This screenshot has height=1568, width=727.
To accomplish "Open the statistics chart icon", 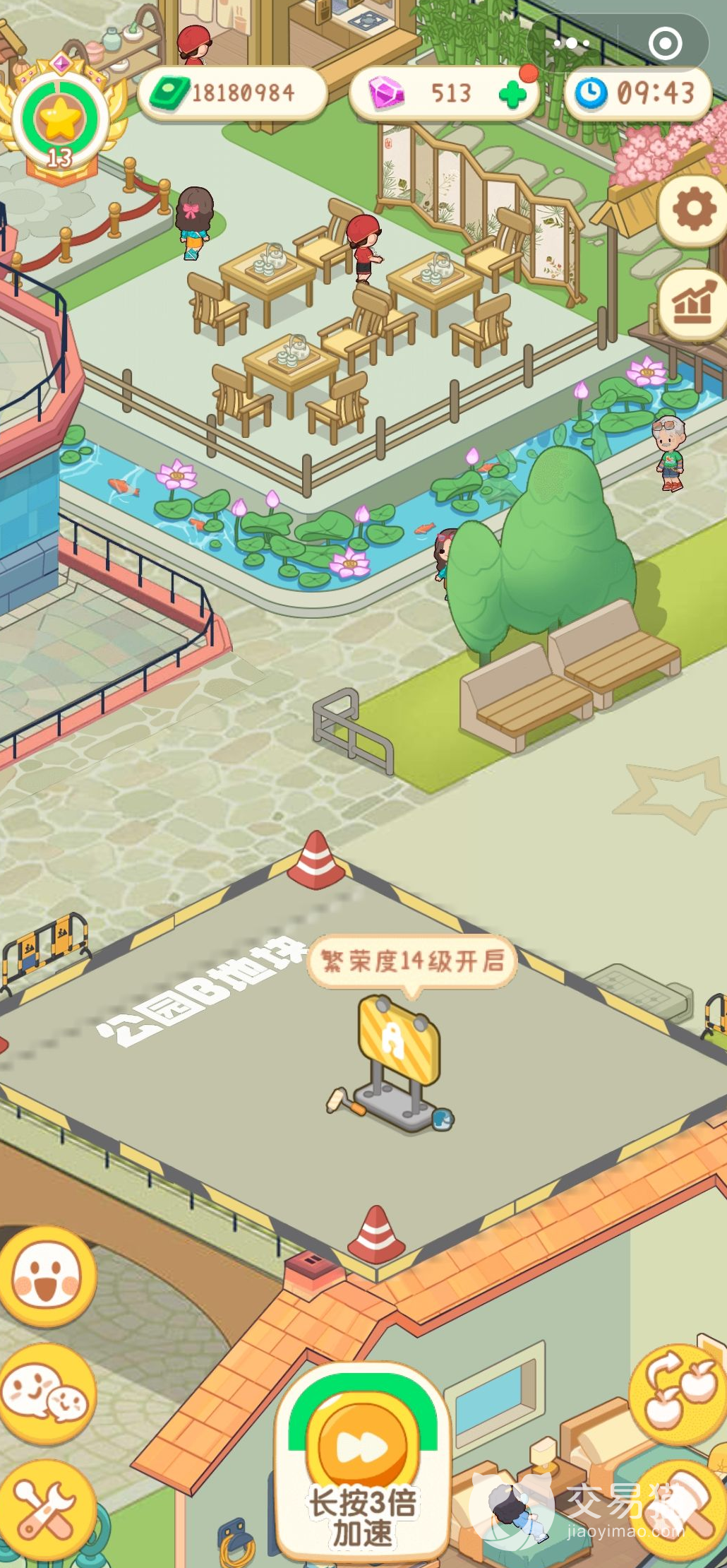I will (x=693, y=304).
